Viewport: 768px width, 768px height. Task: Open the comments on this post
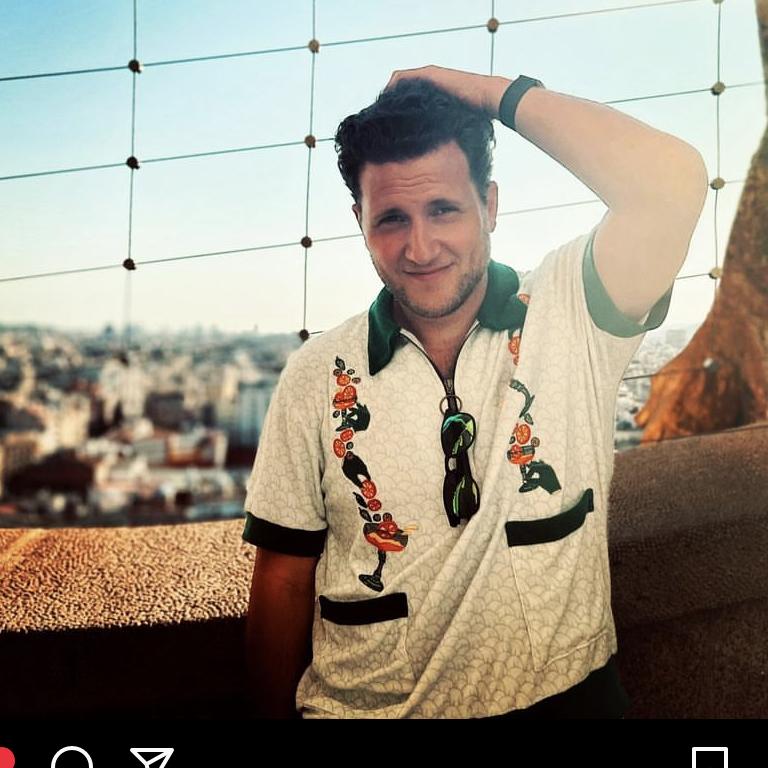pos(72,760)
